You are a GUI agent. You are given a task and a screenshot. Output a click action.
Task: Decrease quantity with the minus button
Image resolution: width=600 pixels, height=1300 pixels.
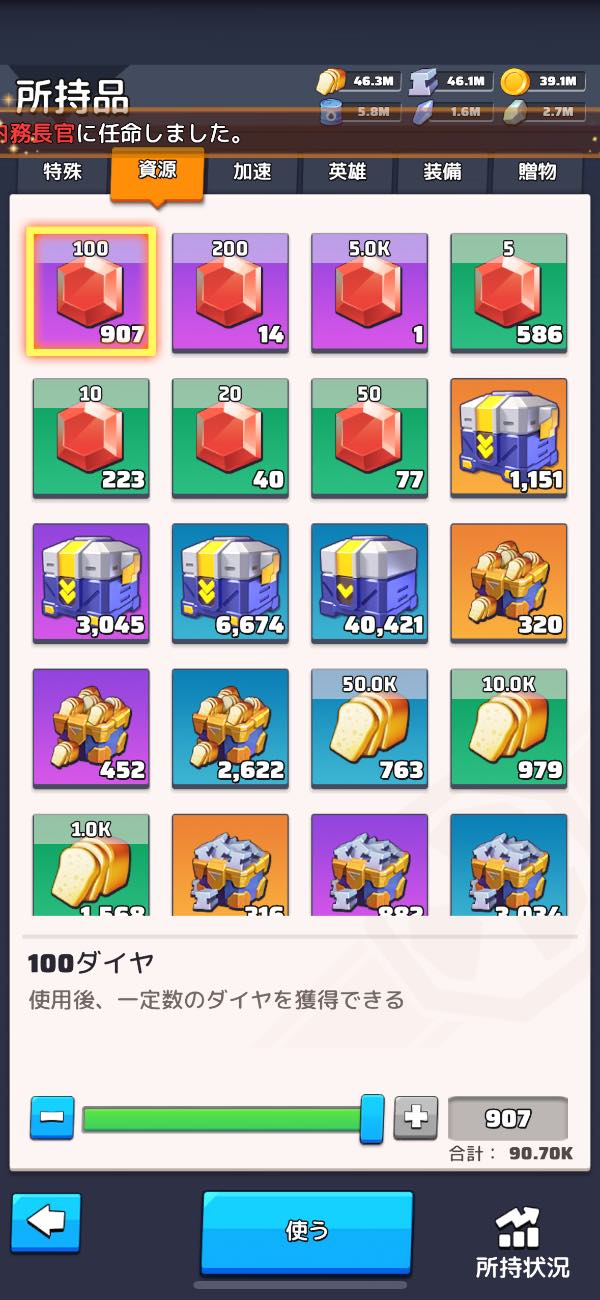point(52,1118)
